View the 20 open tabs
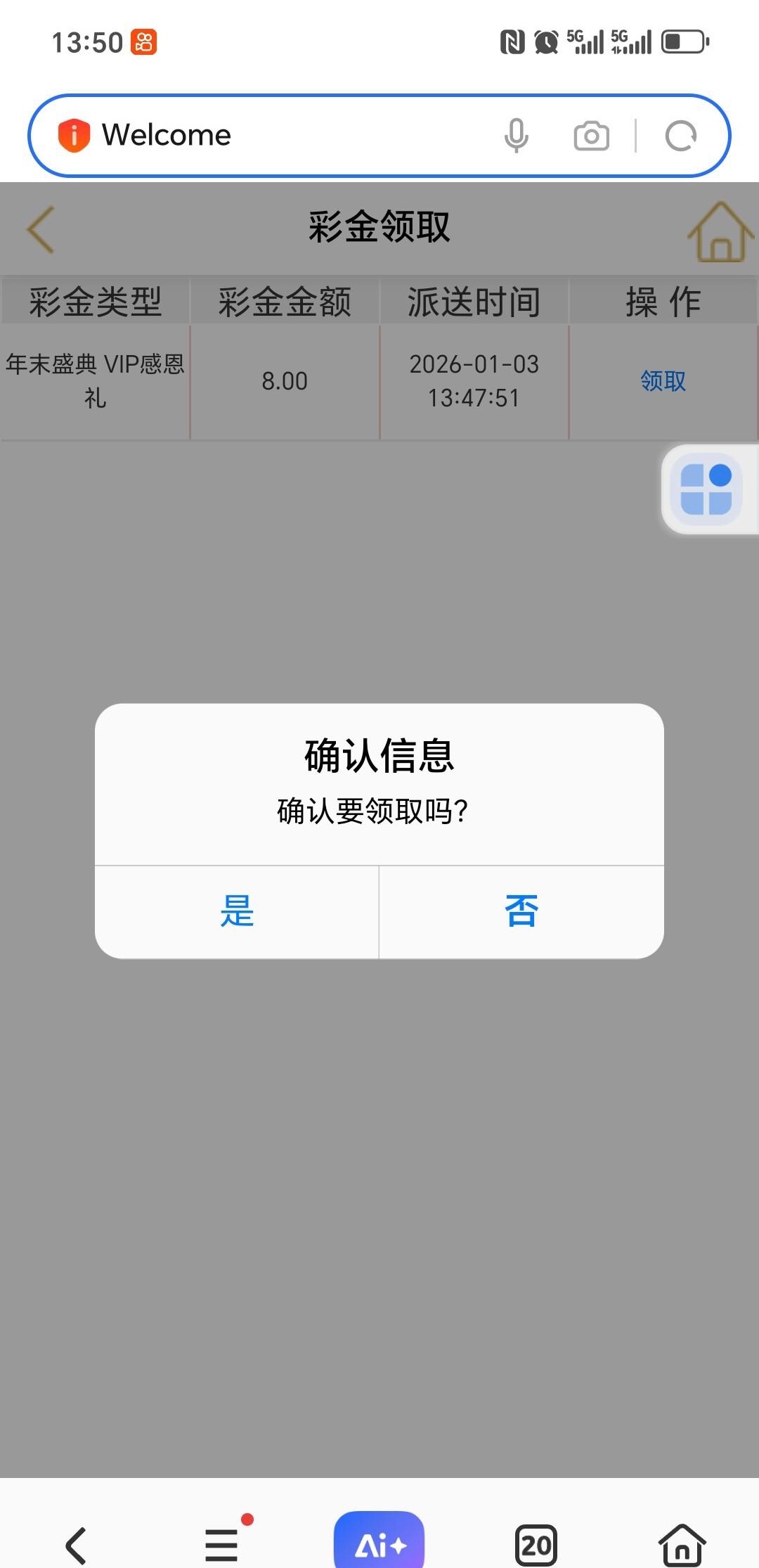The image size is (759, 1568). coord(536,1545)
